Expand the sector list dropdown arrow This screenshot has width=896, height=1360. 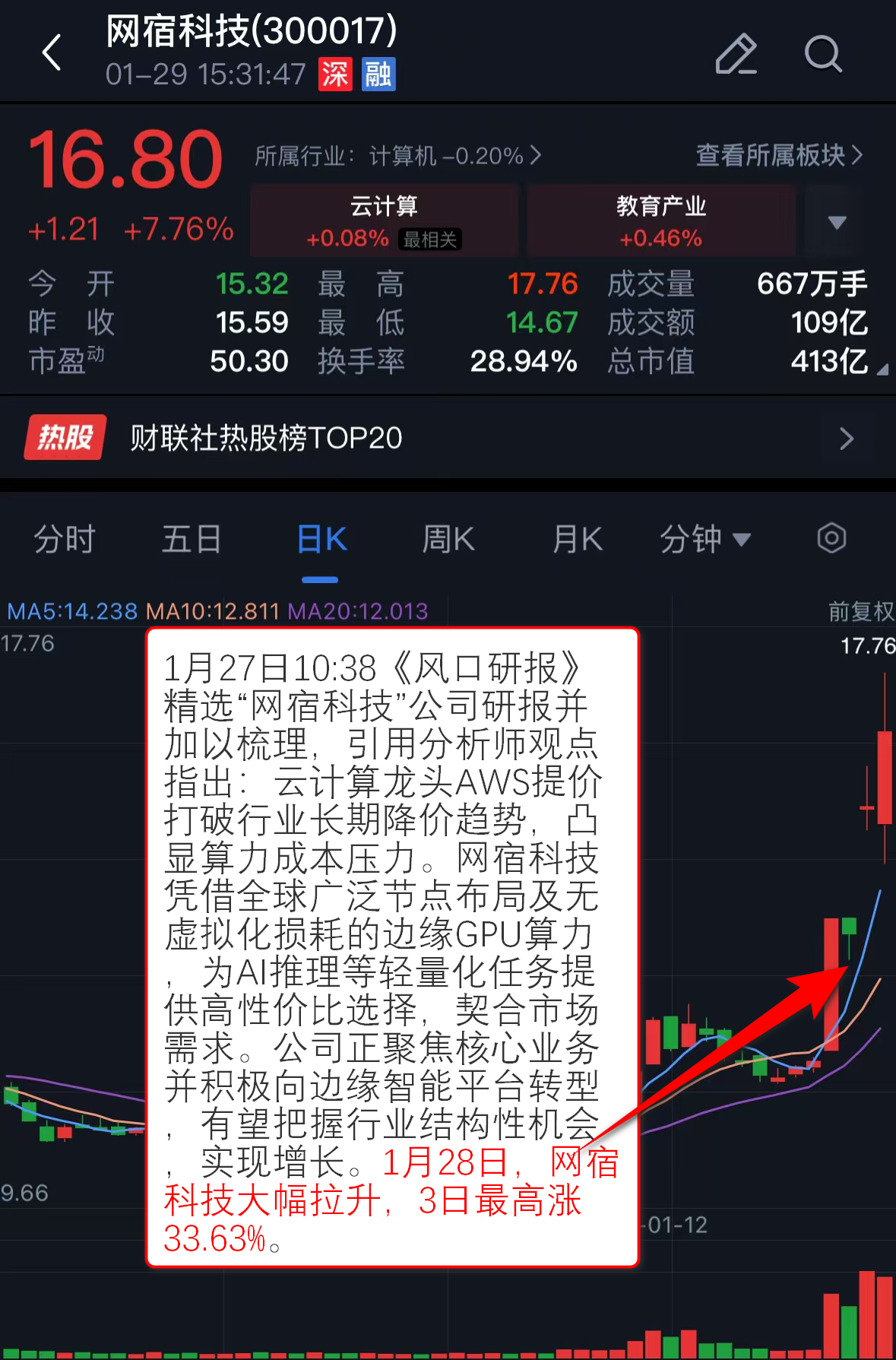click(837, 222)
